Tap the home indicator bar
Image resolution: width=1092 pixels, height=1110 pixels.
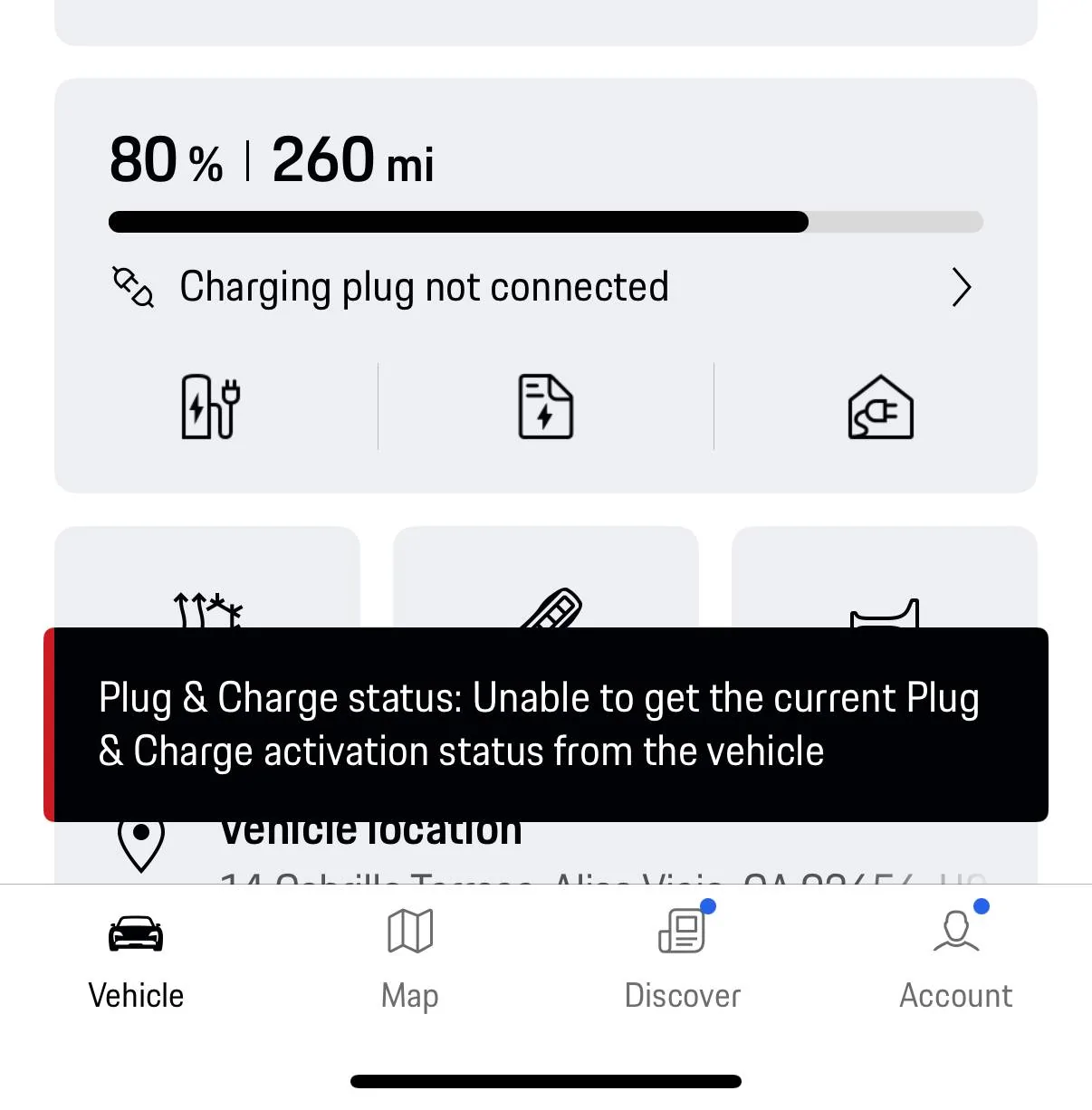click(x=545, y=1080)
